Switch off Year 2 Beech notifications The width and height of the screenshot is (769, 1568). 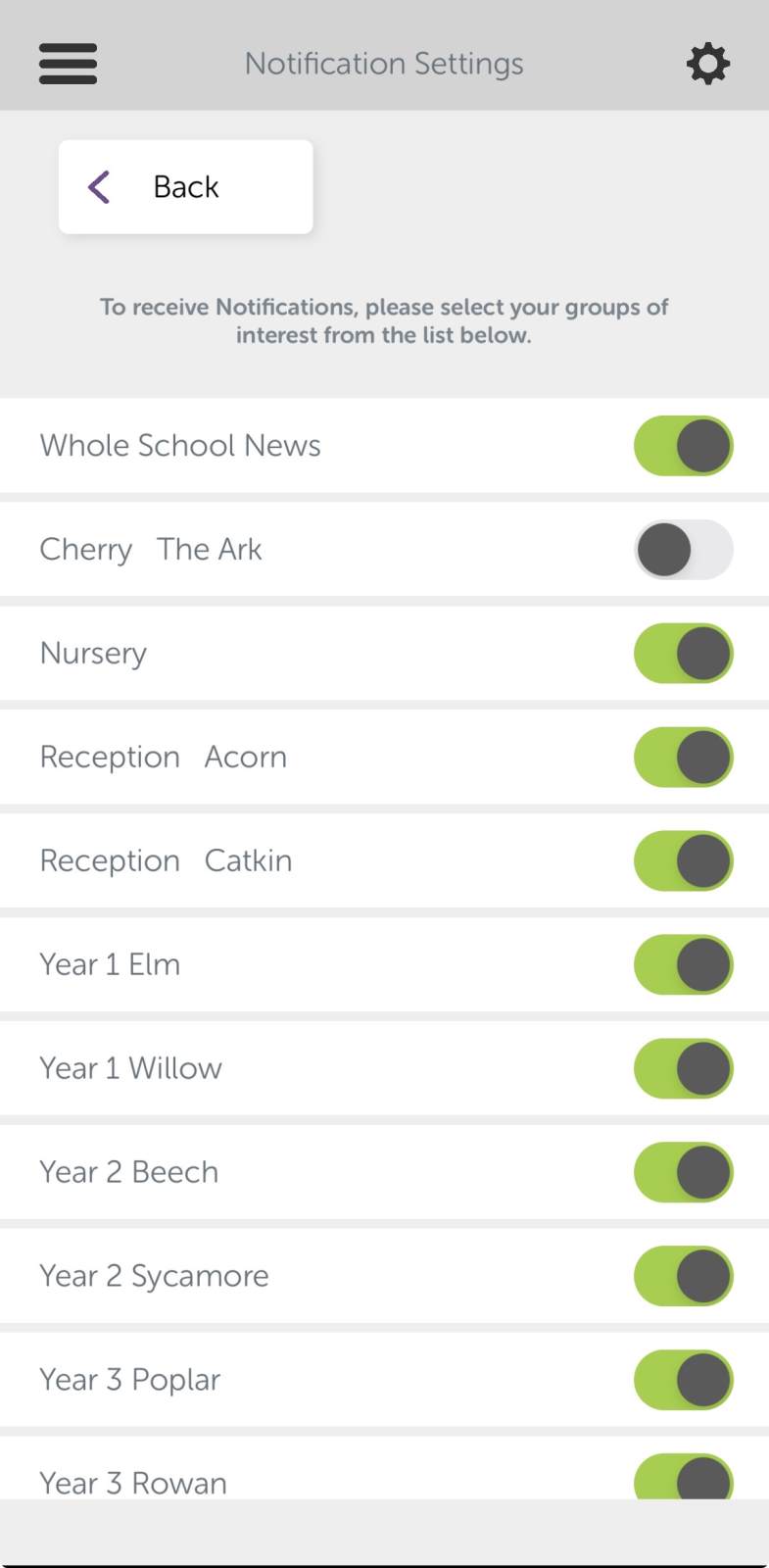[x=683, y=1173]
